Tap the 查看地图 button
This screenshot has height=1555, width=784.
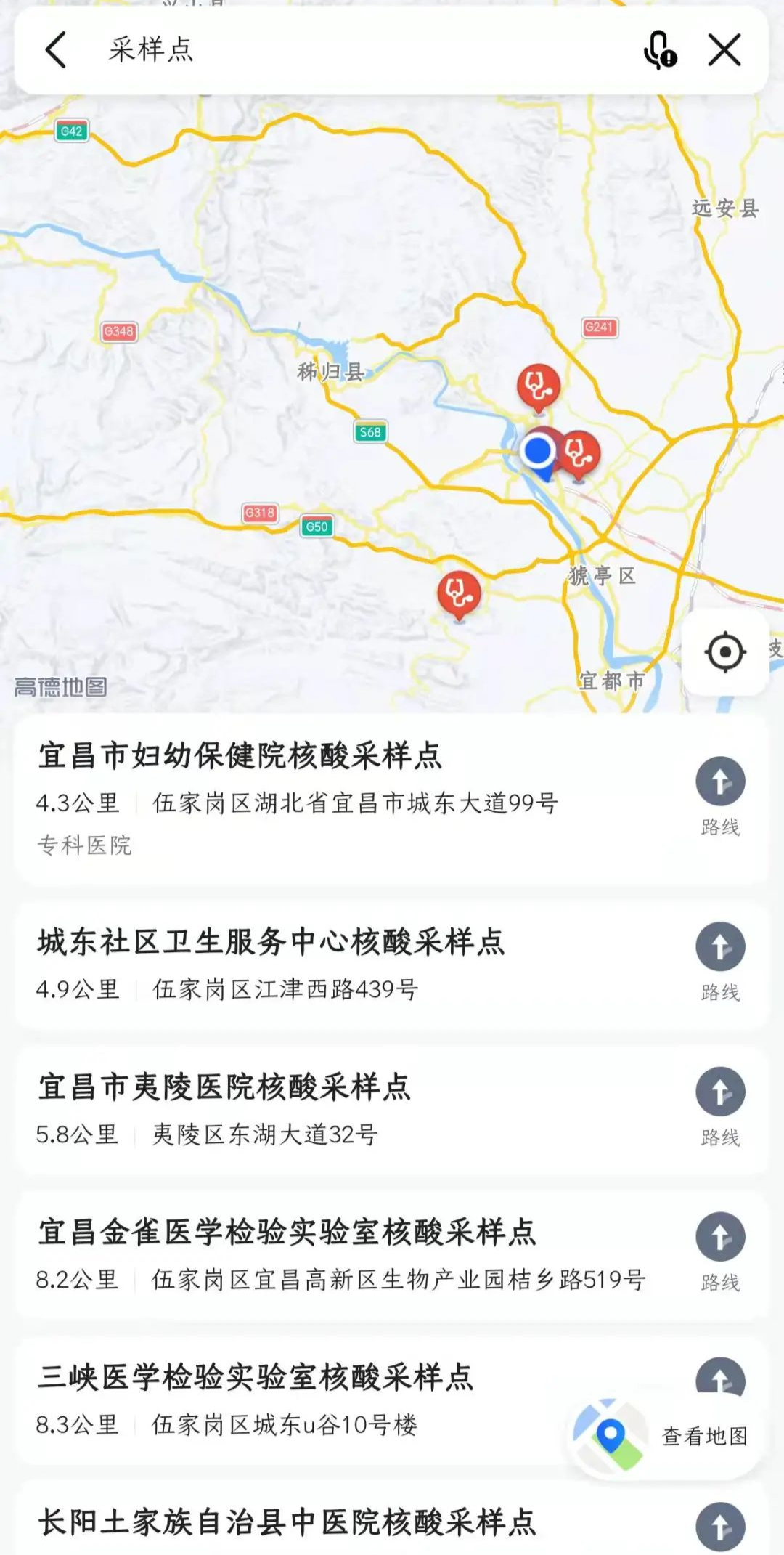664,1436
